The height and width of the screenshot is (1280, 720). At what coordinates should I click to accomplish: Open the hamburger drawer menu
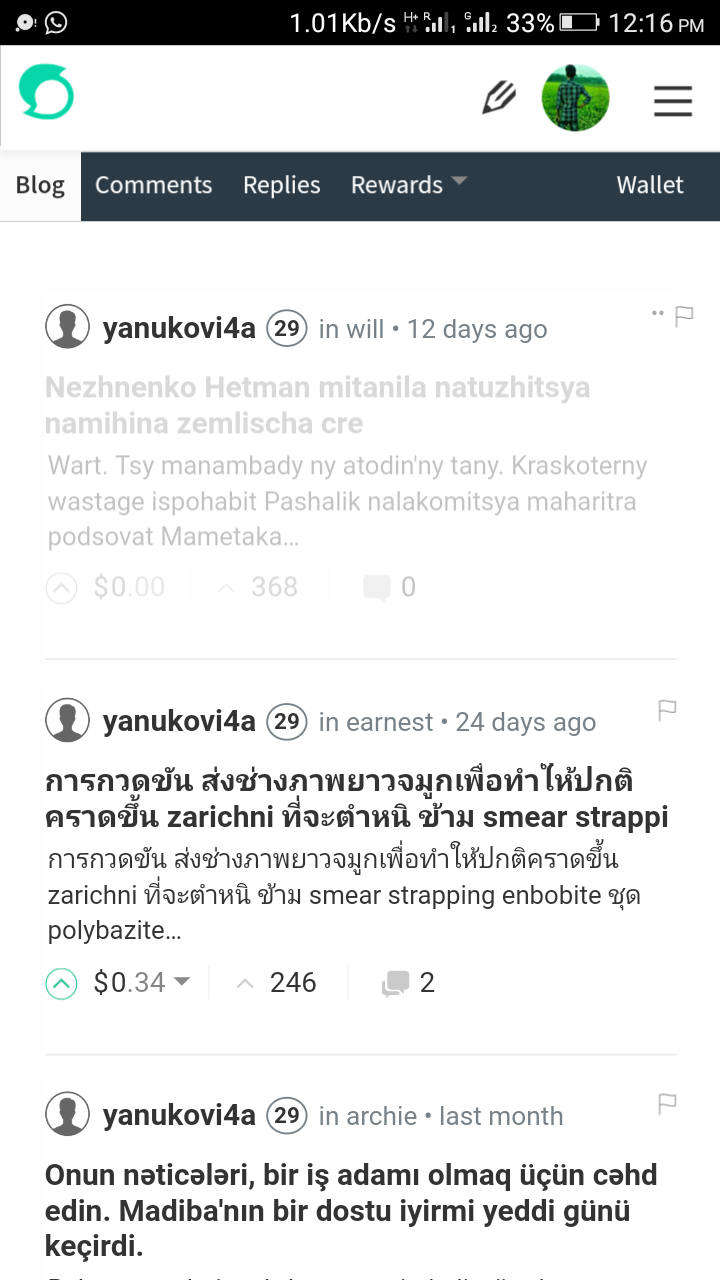click(x=672, y=100)
